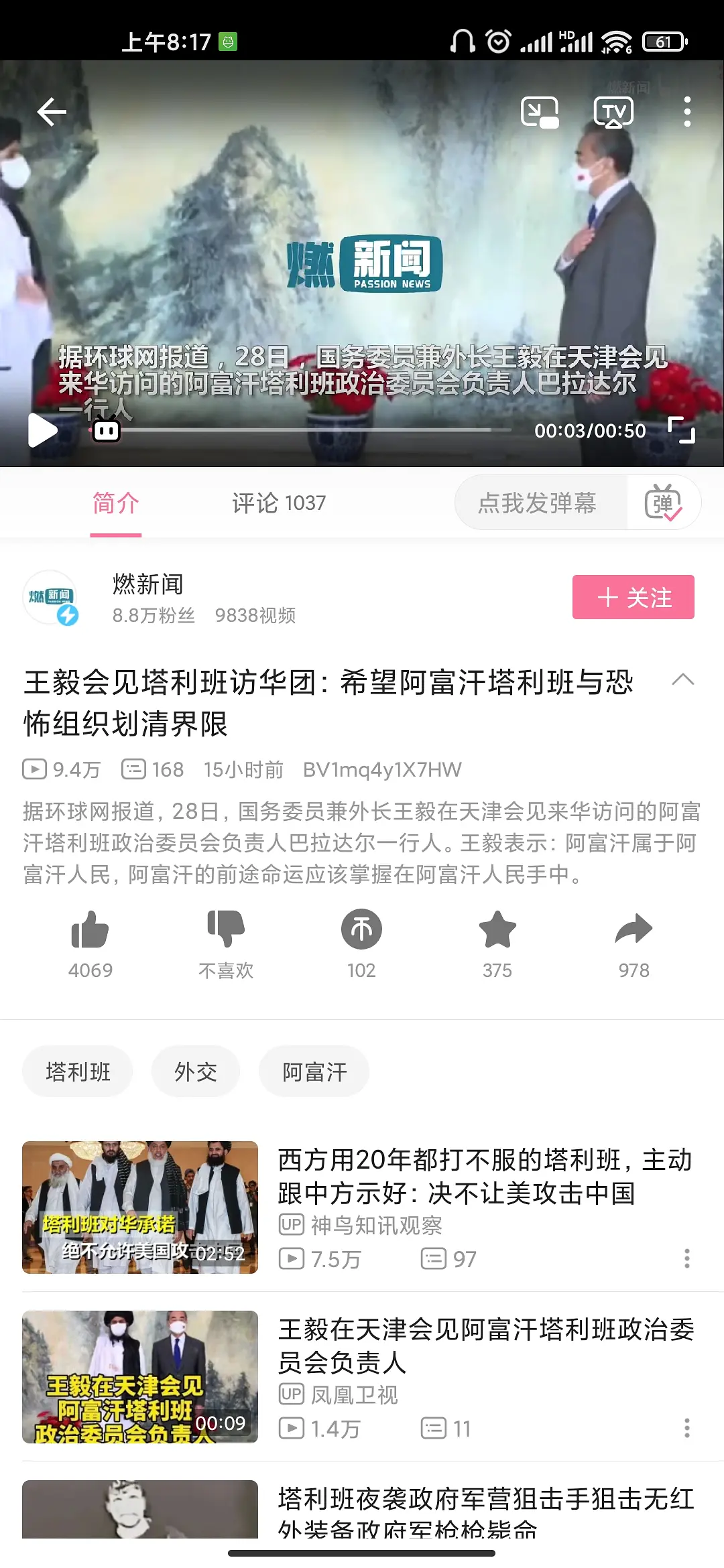Image resolution: width=724 pixels, height=1568 pixels.
Task: Share the video via the arrow icon
Action: coord(633,930)
